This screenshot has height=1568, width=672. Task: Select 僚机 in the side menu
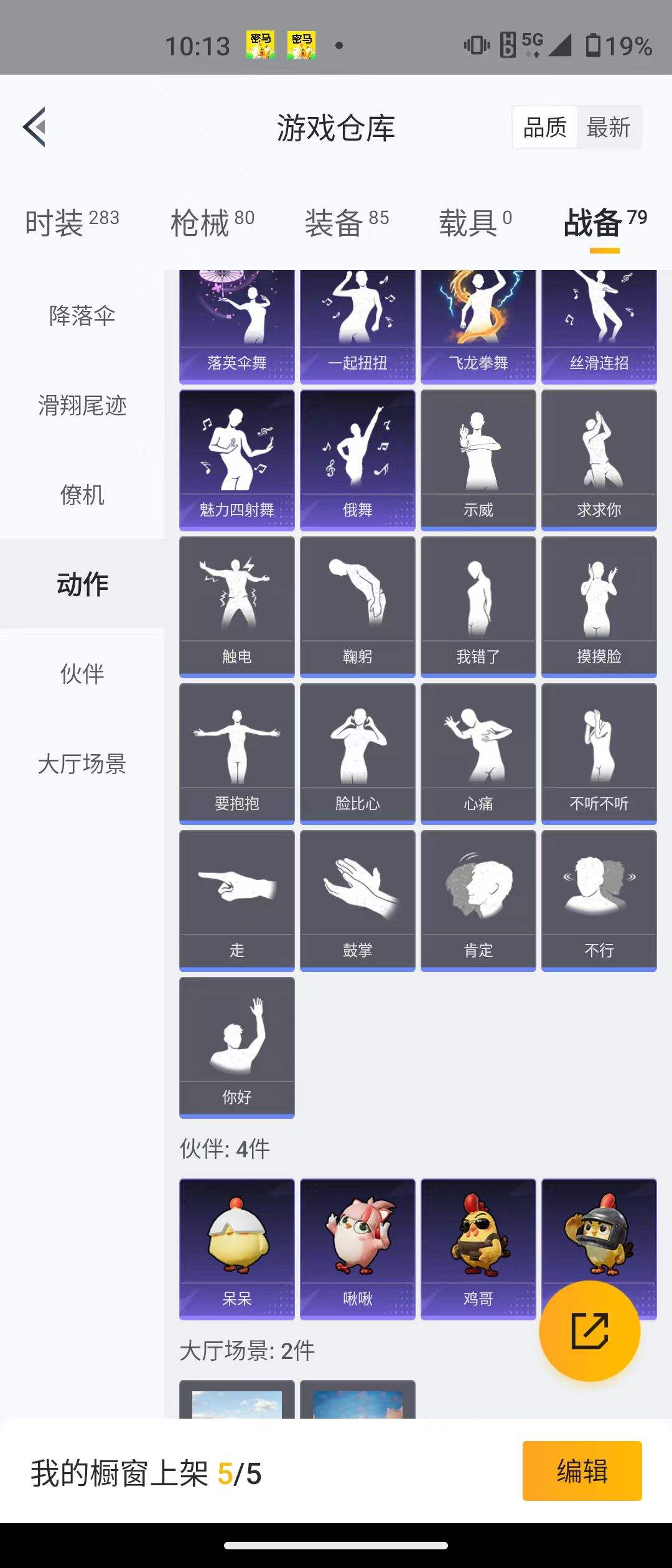tap(82, 495)
